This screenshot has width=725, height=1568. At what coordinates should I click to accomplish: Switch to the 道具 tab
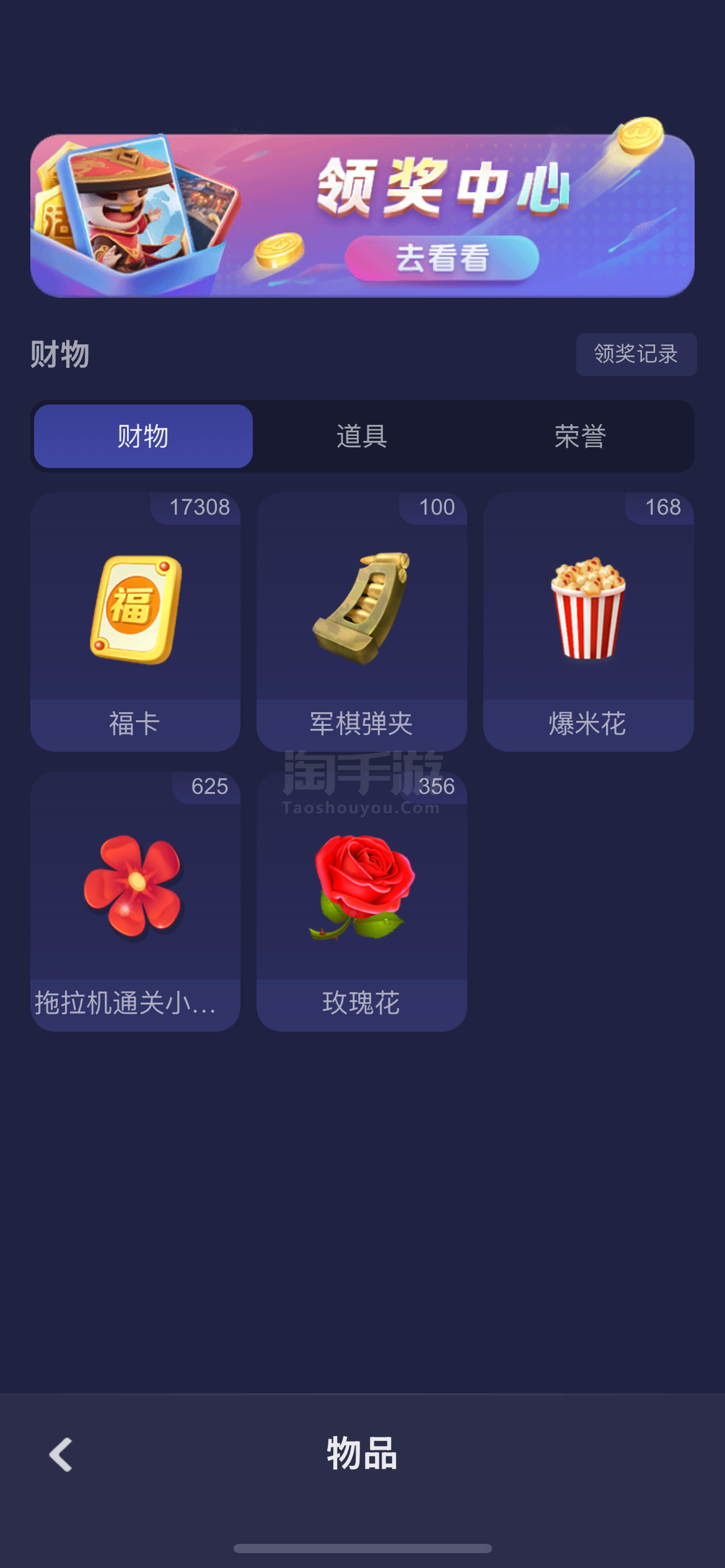[362, 436]
